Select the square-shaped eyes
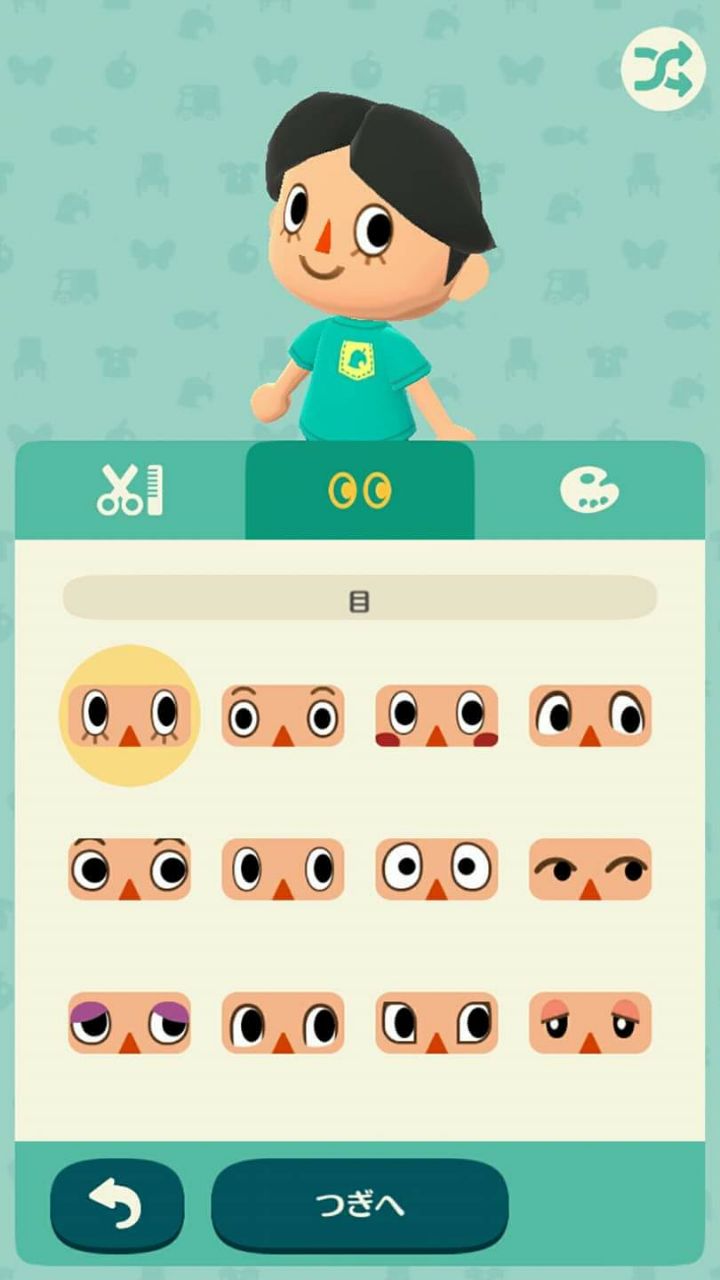The height and width of the screenshot is (1280, 720). [437, 1022]
